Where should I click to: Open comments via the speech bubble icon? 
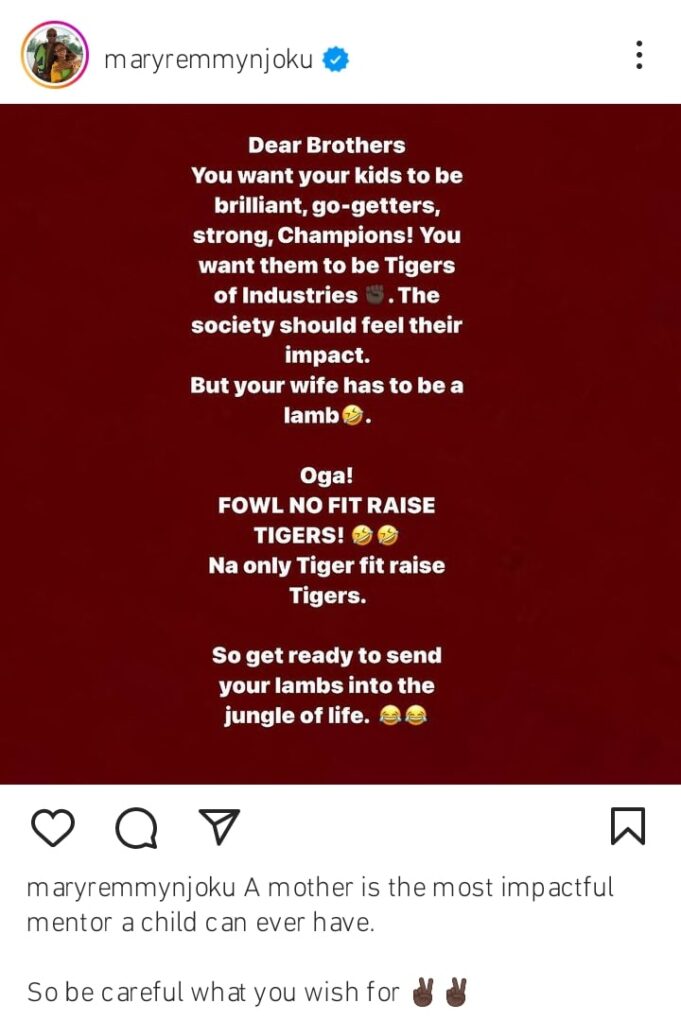136,828
